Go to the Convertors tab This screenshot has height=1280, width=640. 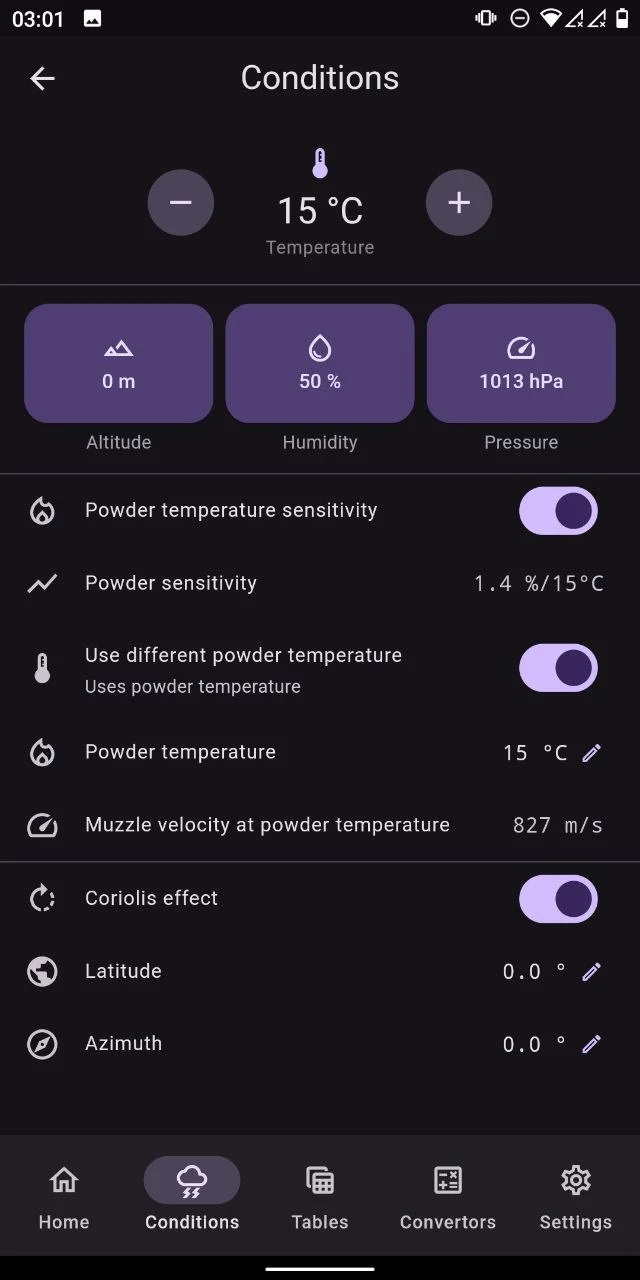(x=448, y=1195)
